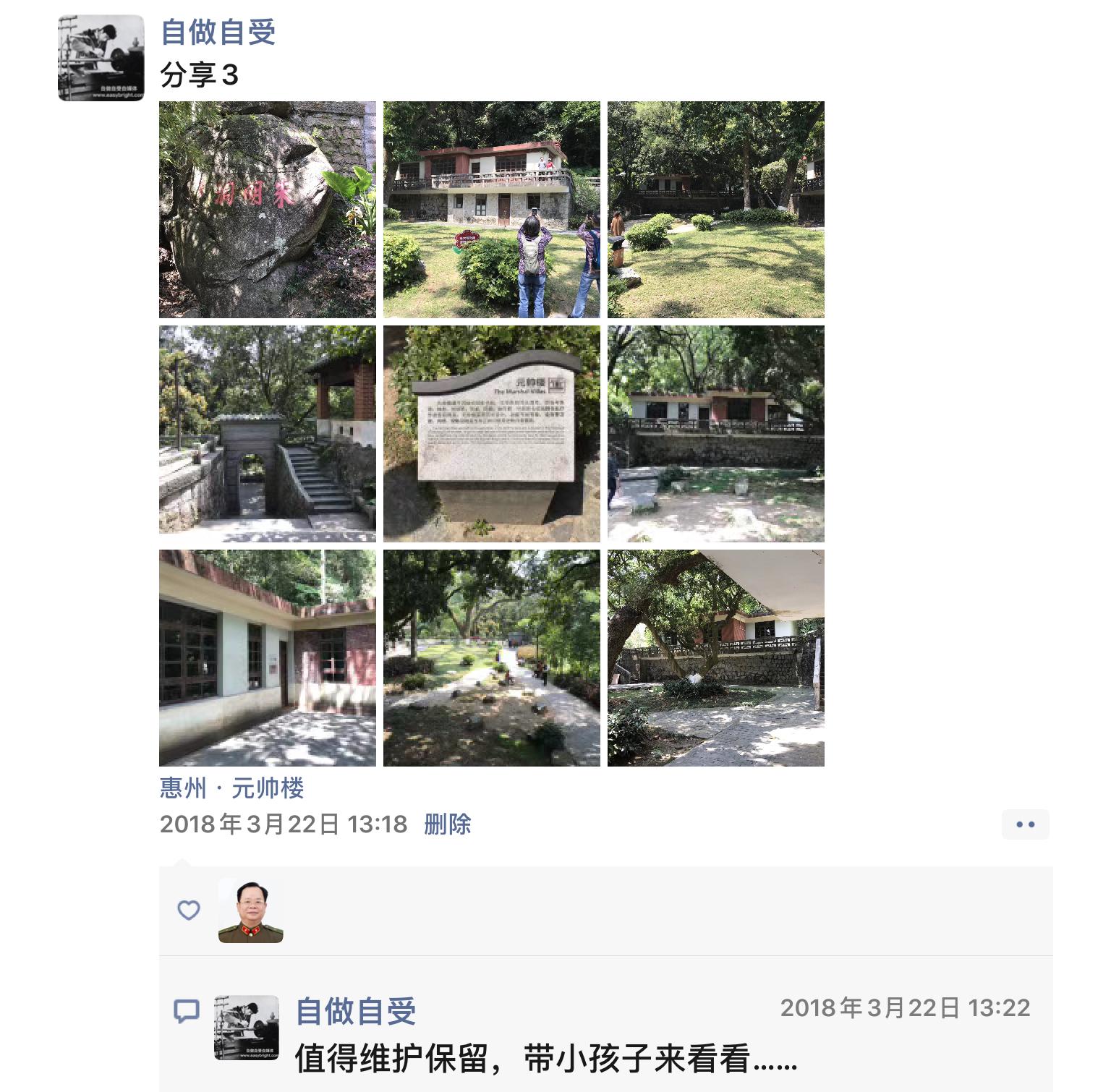
Task: Open the two-dot like and comment menu
Action: tap(1025, 824)
